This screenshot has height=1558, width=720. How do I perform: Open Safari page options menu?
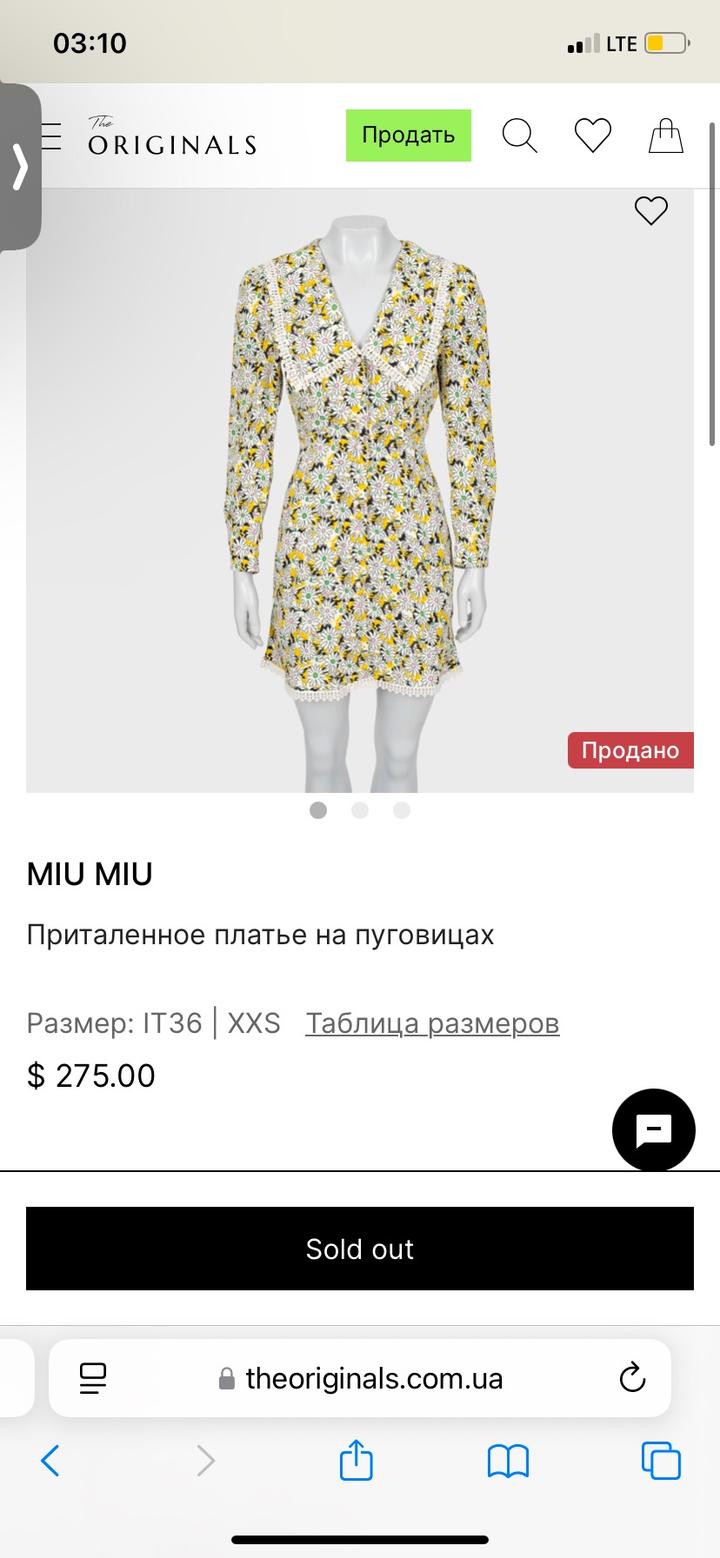tap(93, 1379)
